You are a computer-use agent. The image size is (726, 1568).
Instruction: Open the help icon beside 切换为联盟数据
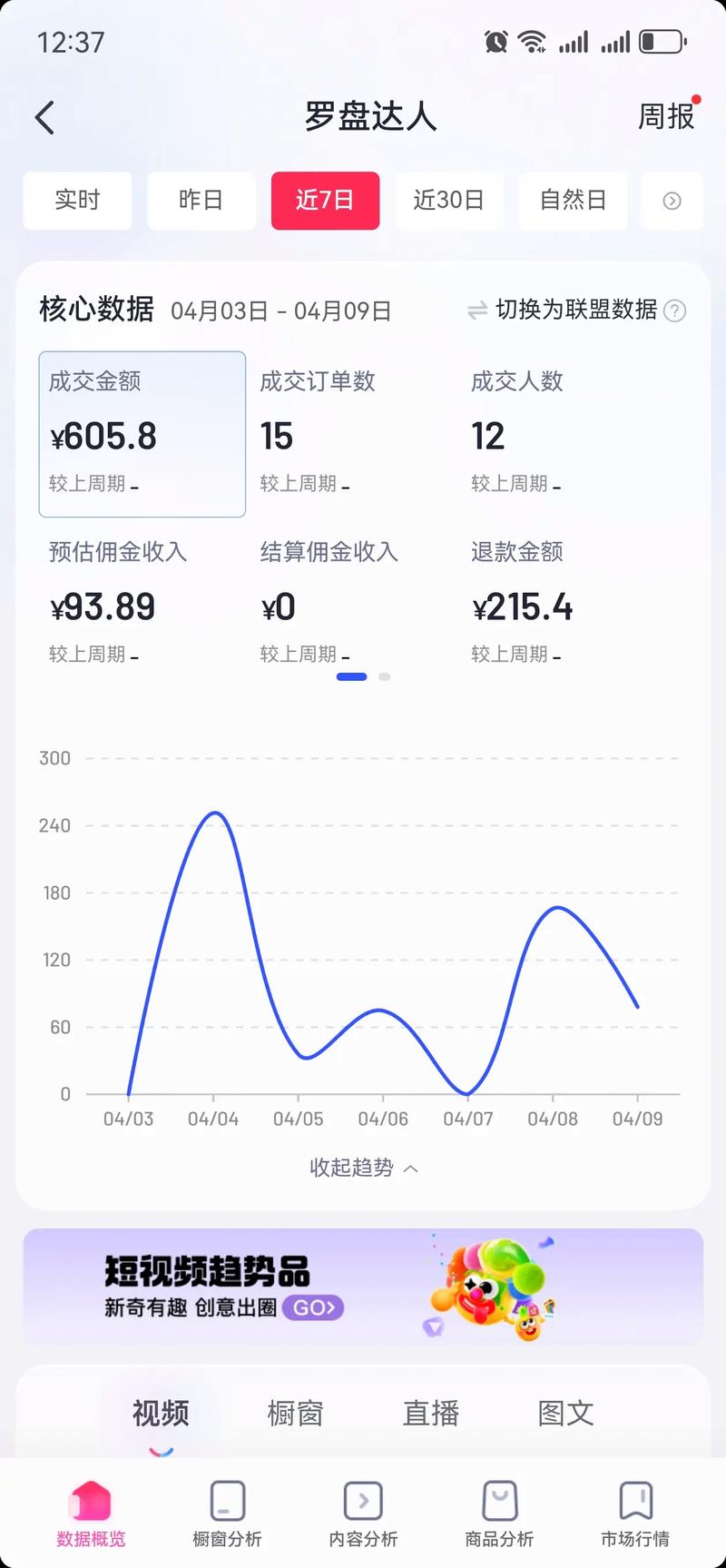click(x=674, y=311)
